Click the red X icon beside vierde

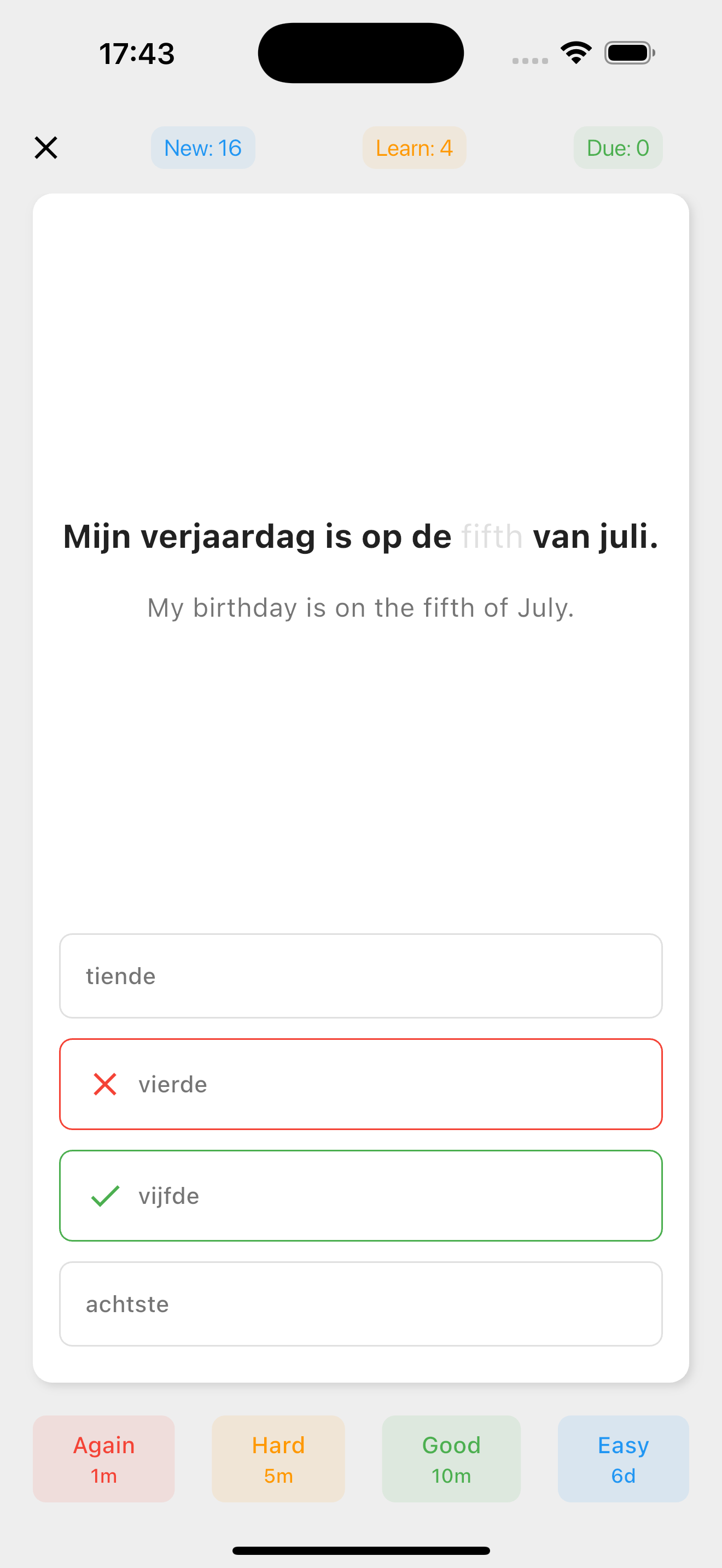coord(104,1084)
